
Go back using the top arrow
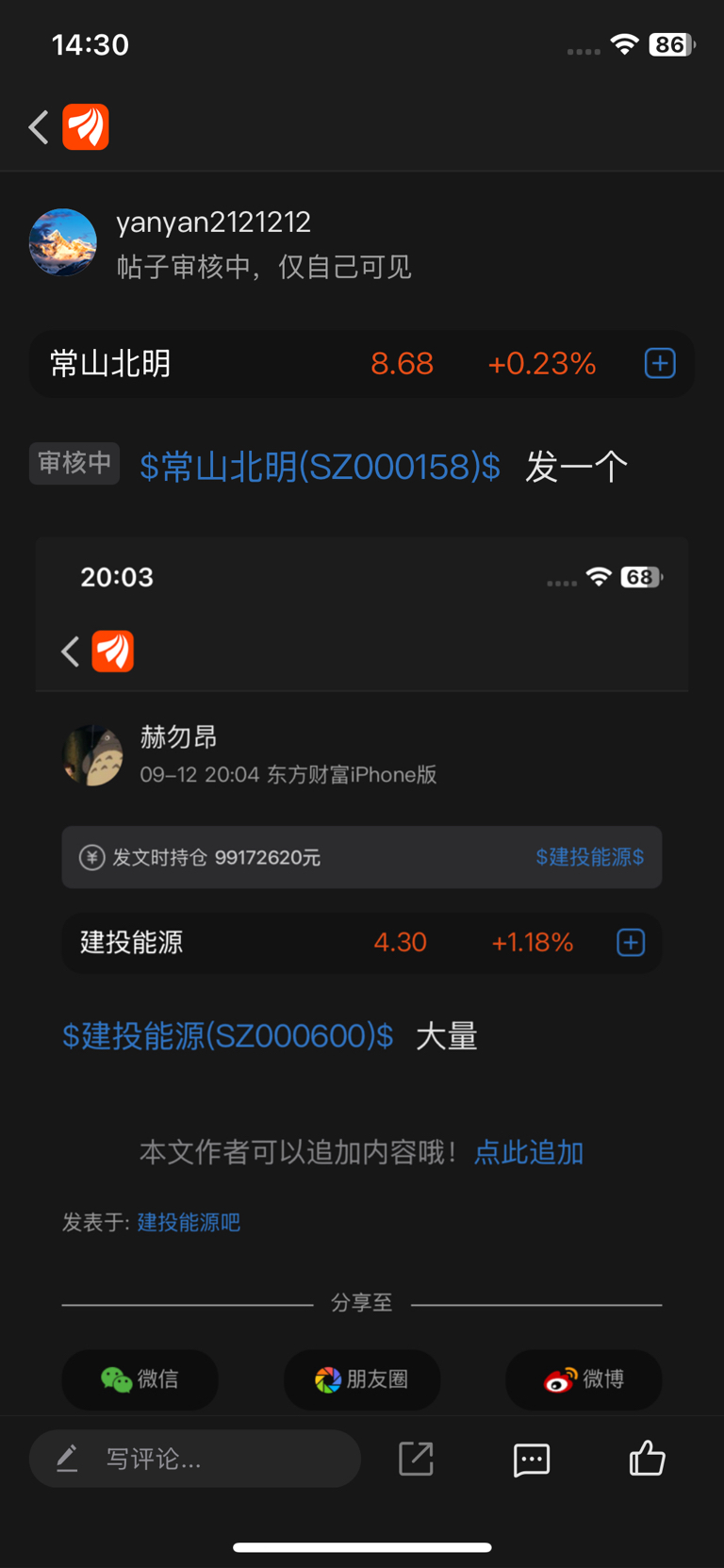pos(39,127)
